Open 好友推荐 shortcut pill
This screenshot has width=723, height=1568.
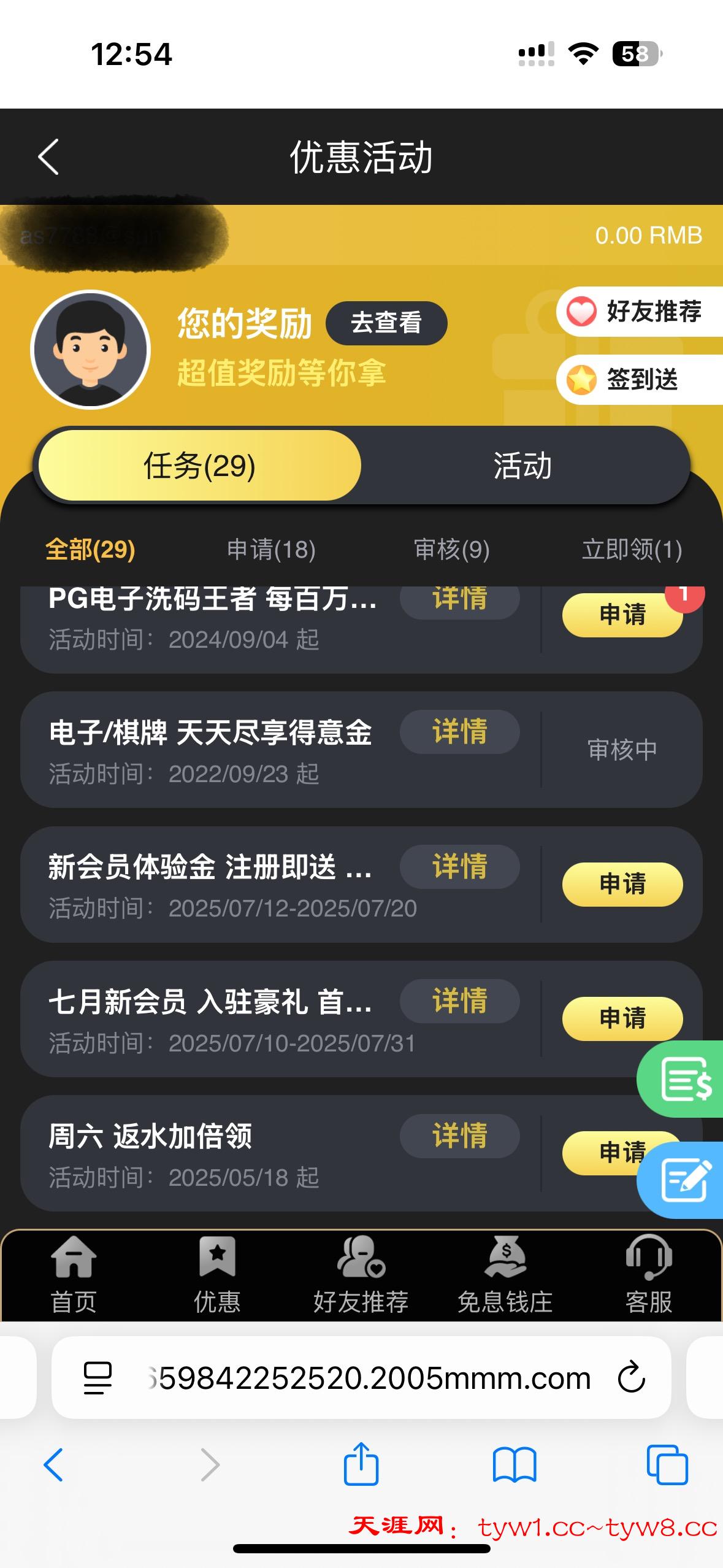point(641,311)
